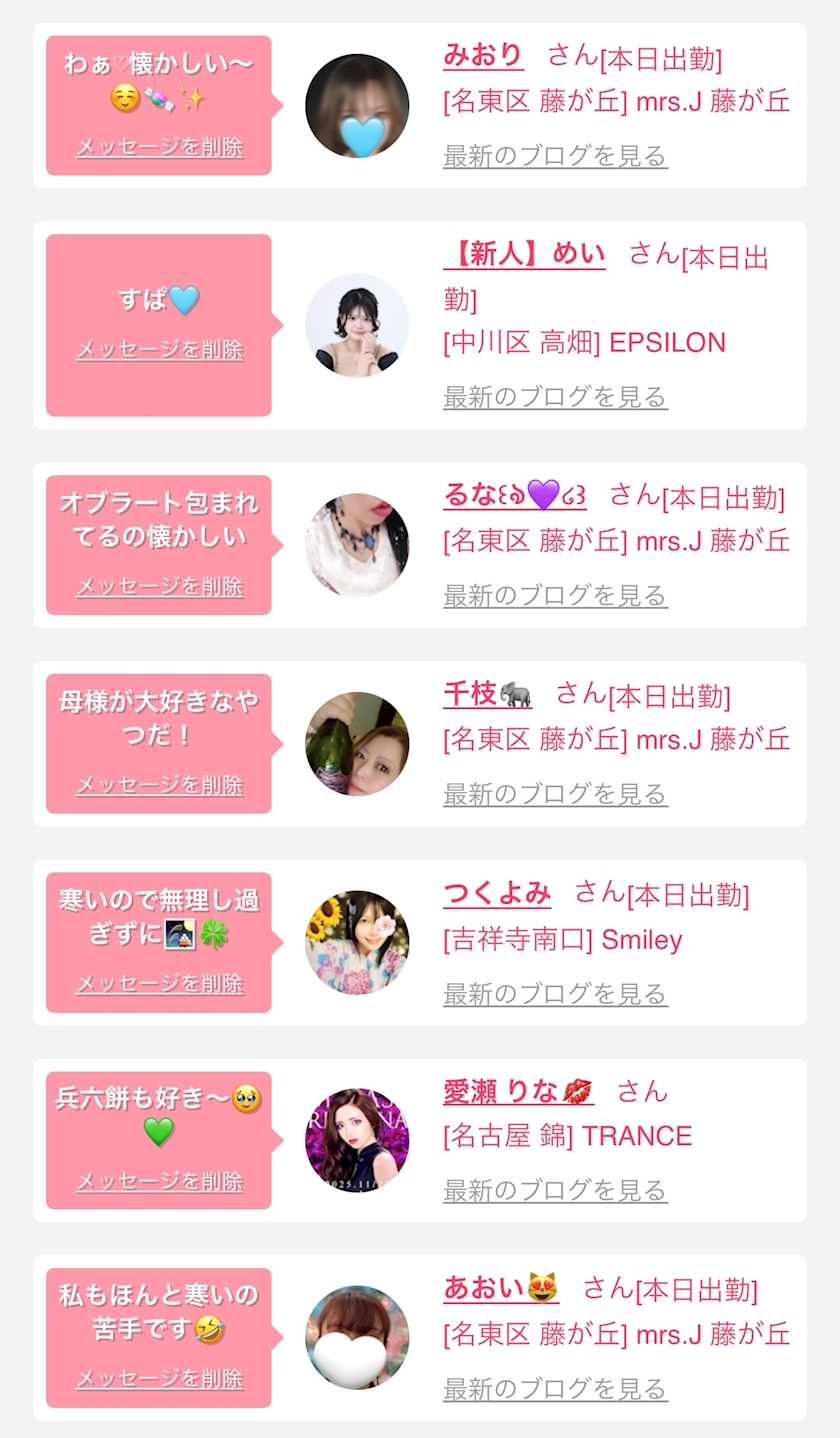
Task: Delete the 兵六餅も好き〜 message
Action: coord(159,1181)
